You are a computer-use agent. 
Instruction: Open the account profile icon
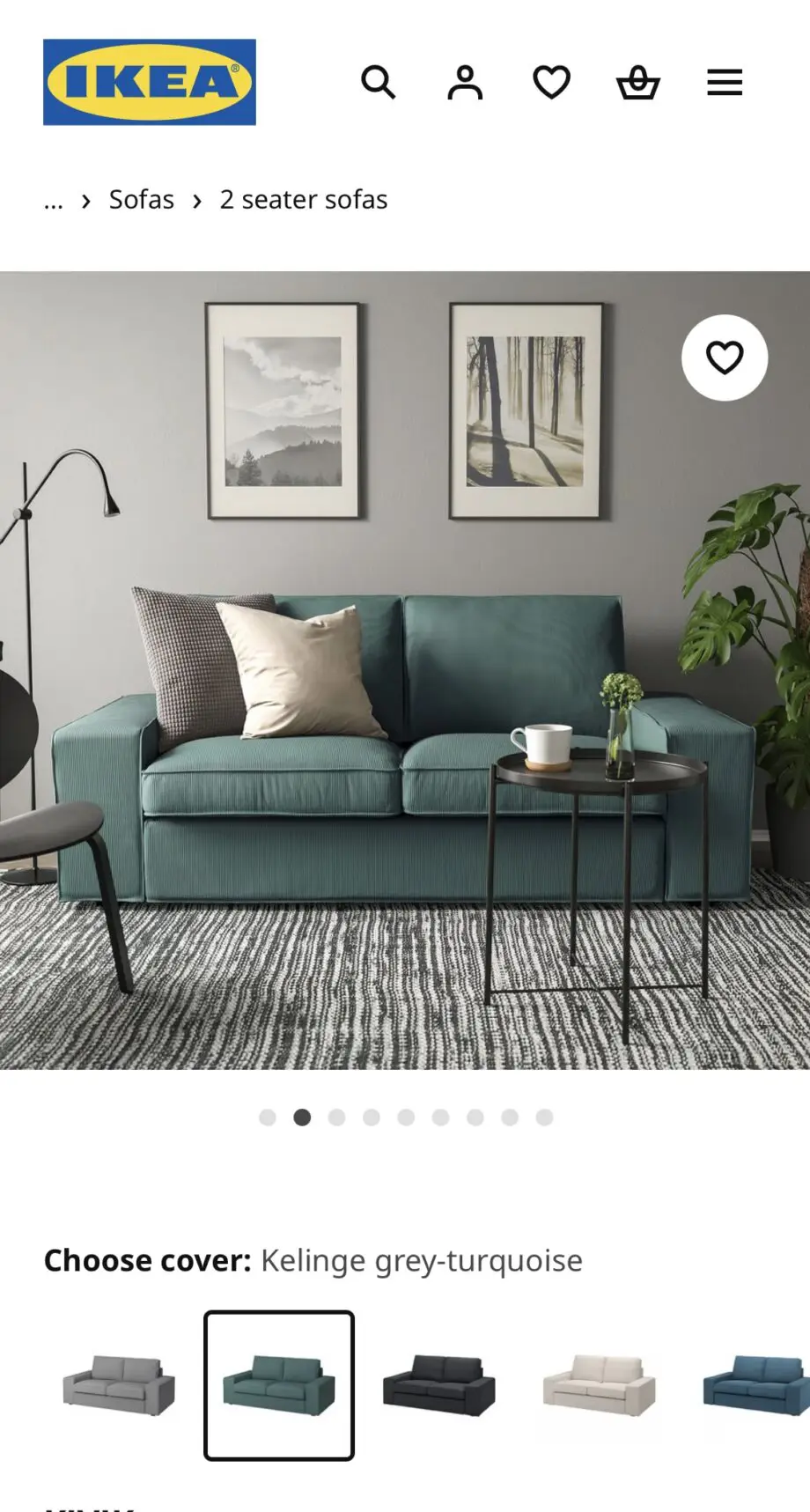(x=465, y=83)
